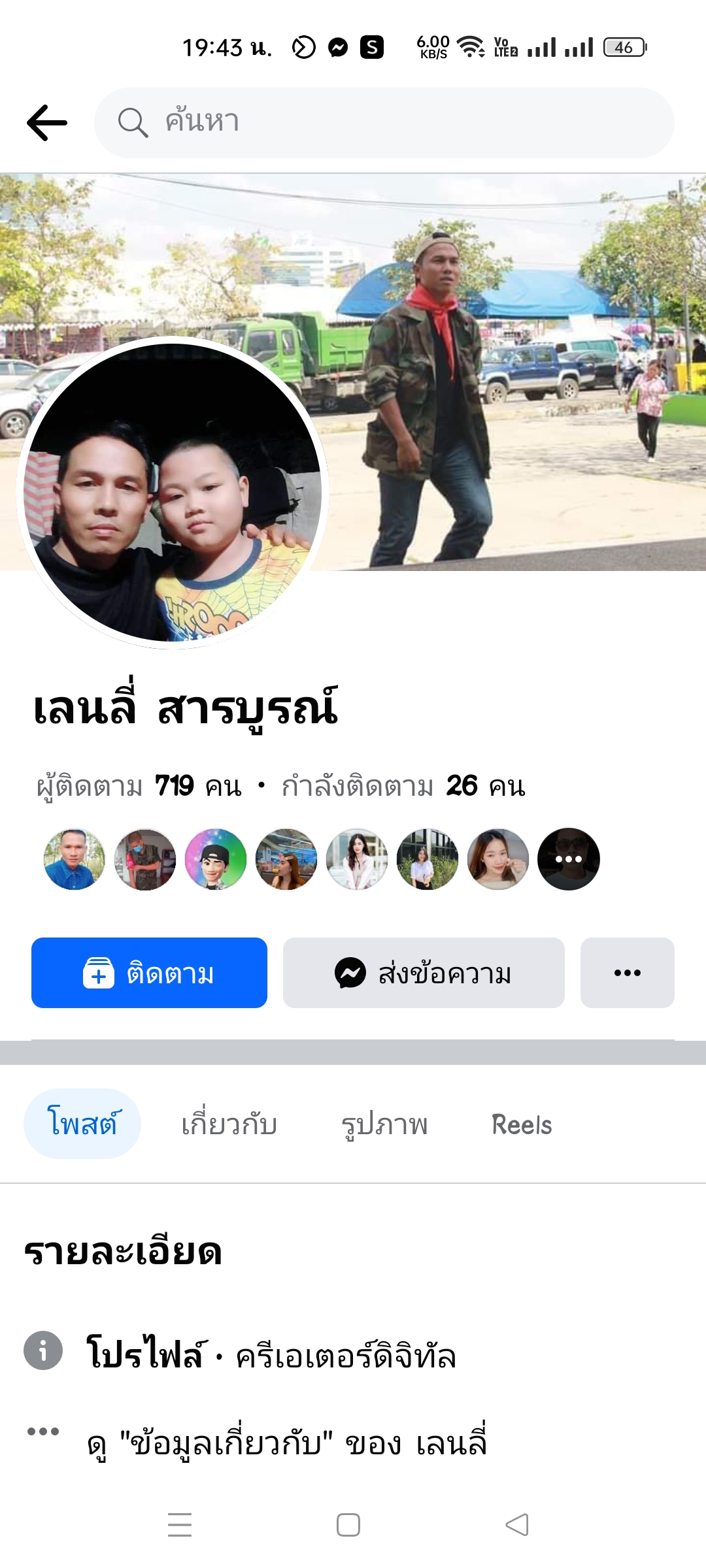This screenshot has height=1568, width=706.
Task: Send a message via ส่งข้อความ
Action: point(424,973)
